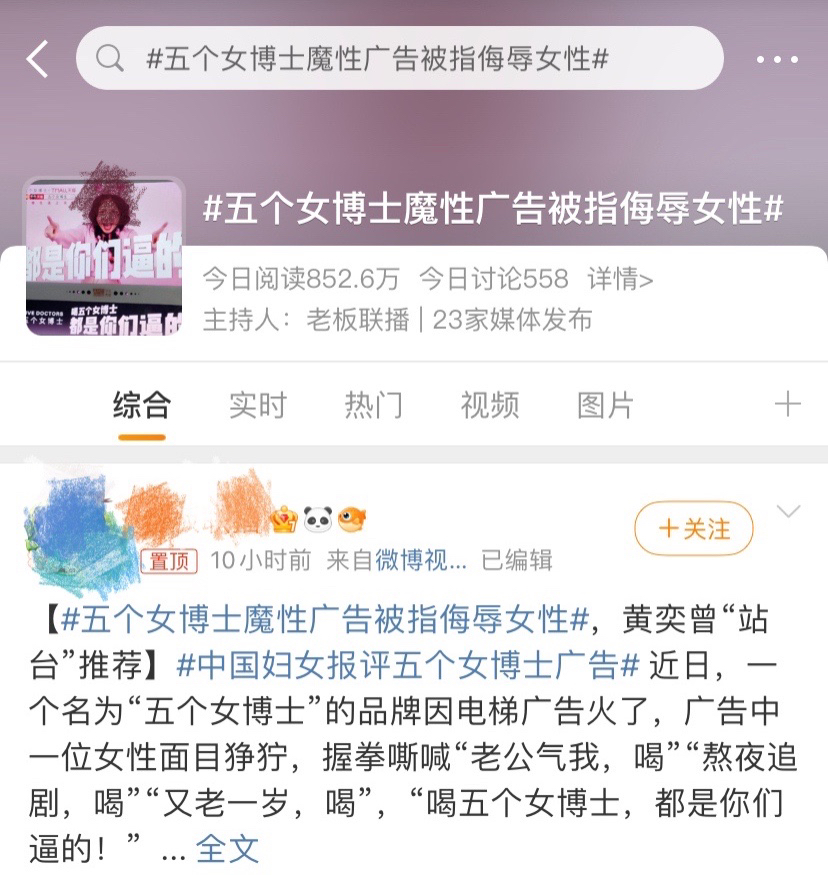This screenshot has width=828, height=875.
Task: Open hashtag #中国妇女报评五个女博士广告#
Action: pyautogui.click(x=408, y=663)
